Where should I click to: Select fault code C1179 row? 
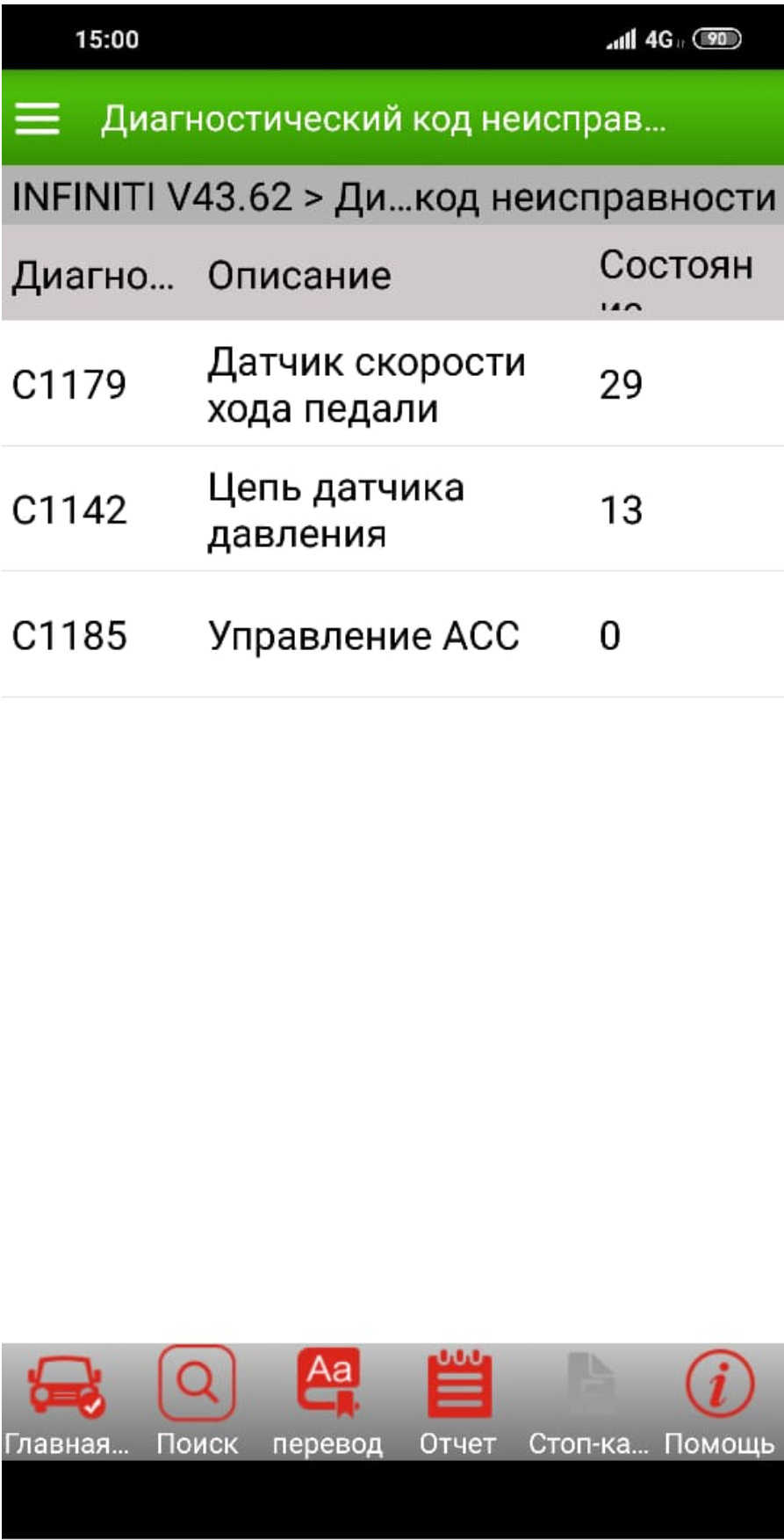[x=392, y=385]
